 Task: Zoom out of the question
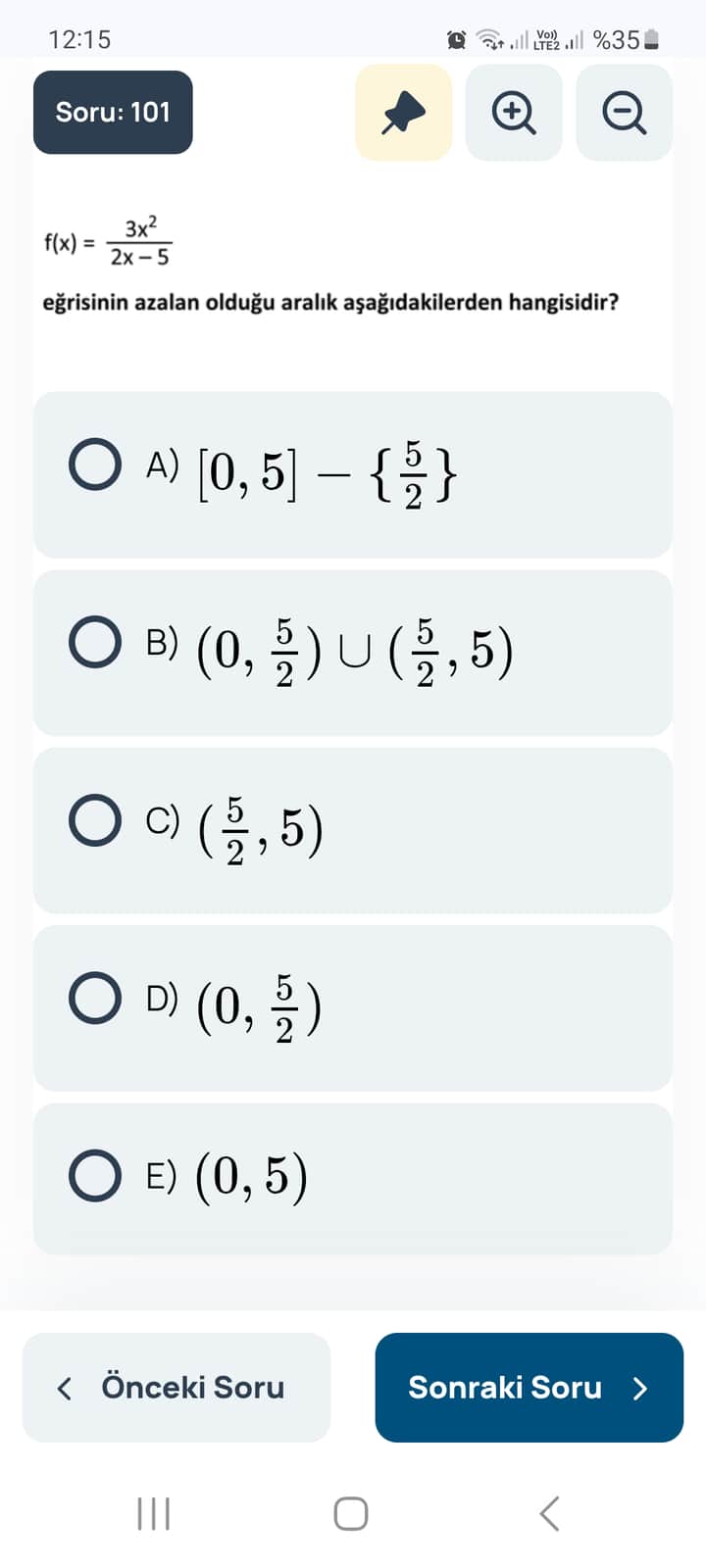[x=624, y=113]
